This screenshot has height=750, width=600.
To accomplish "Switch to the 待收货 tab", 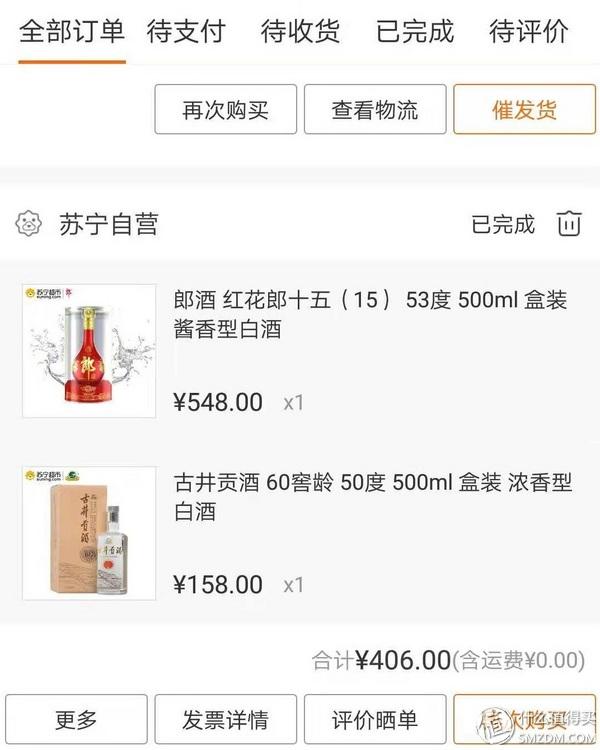I will coord(301,31).
